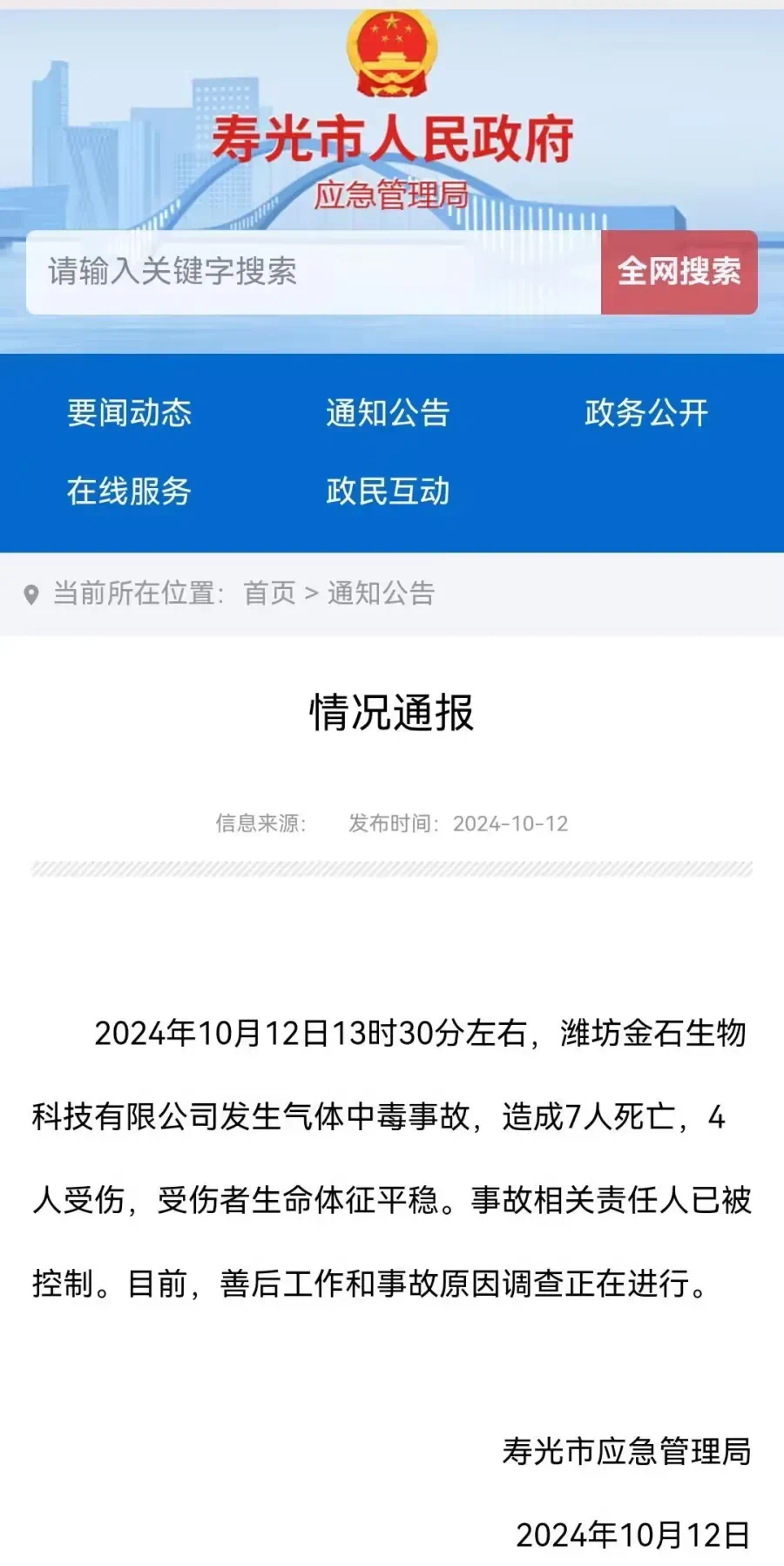Open the 政民互动 section
784x1566 pixels.
388,491
